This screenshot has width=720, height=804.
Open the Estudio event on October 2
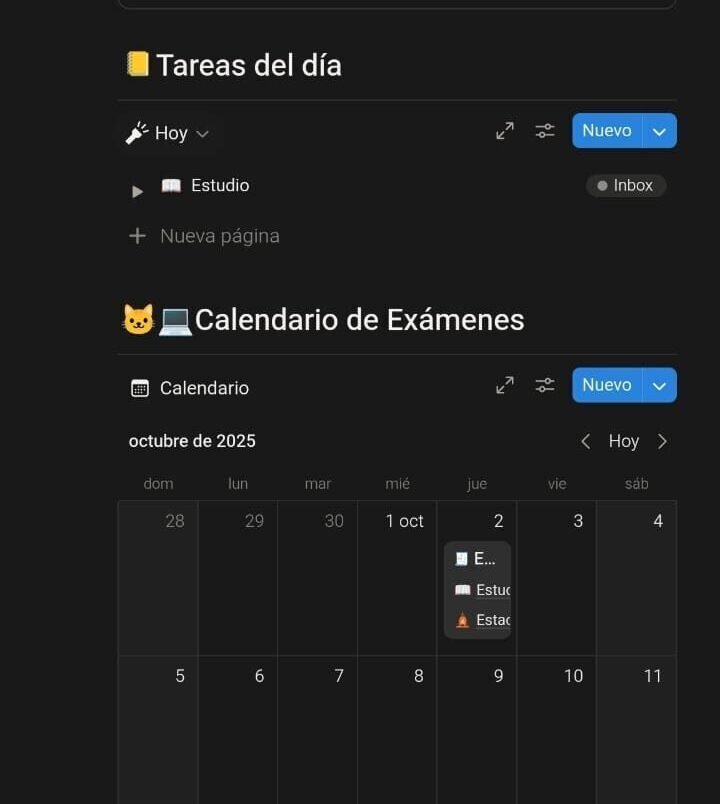479,590
